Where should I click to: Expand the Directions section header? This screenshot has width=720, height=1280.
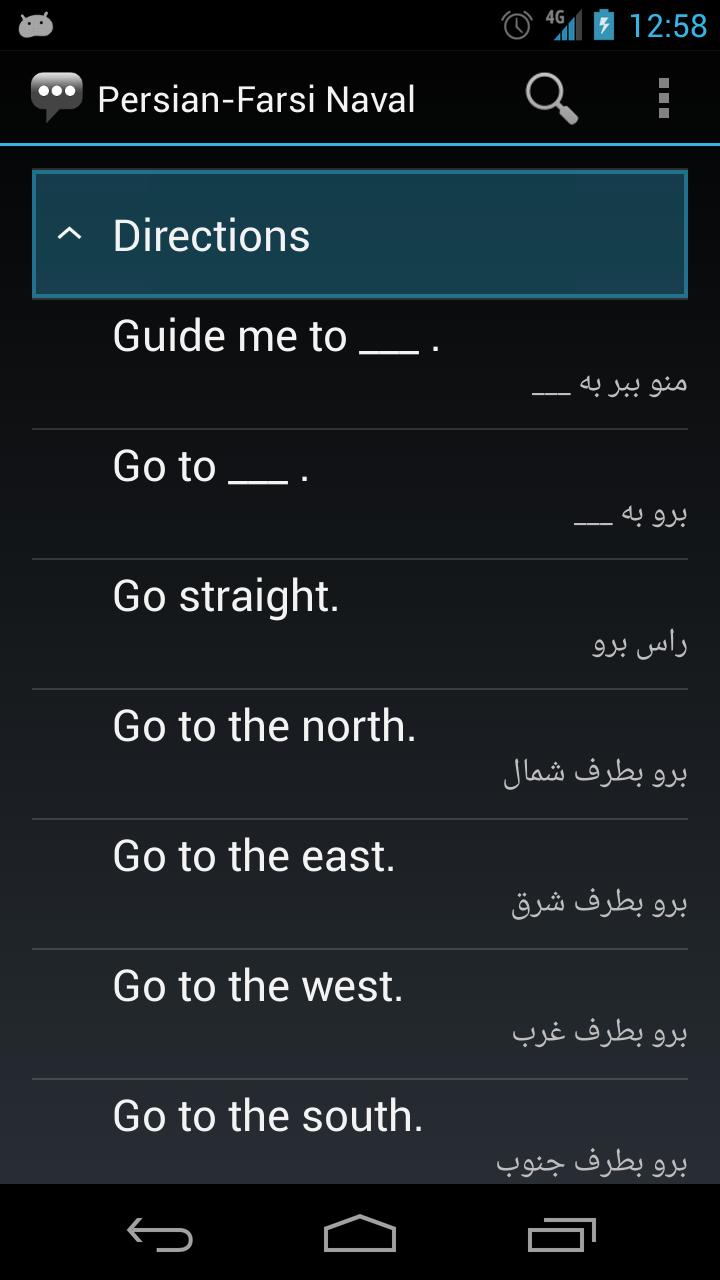point(360,234)
